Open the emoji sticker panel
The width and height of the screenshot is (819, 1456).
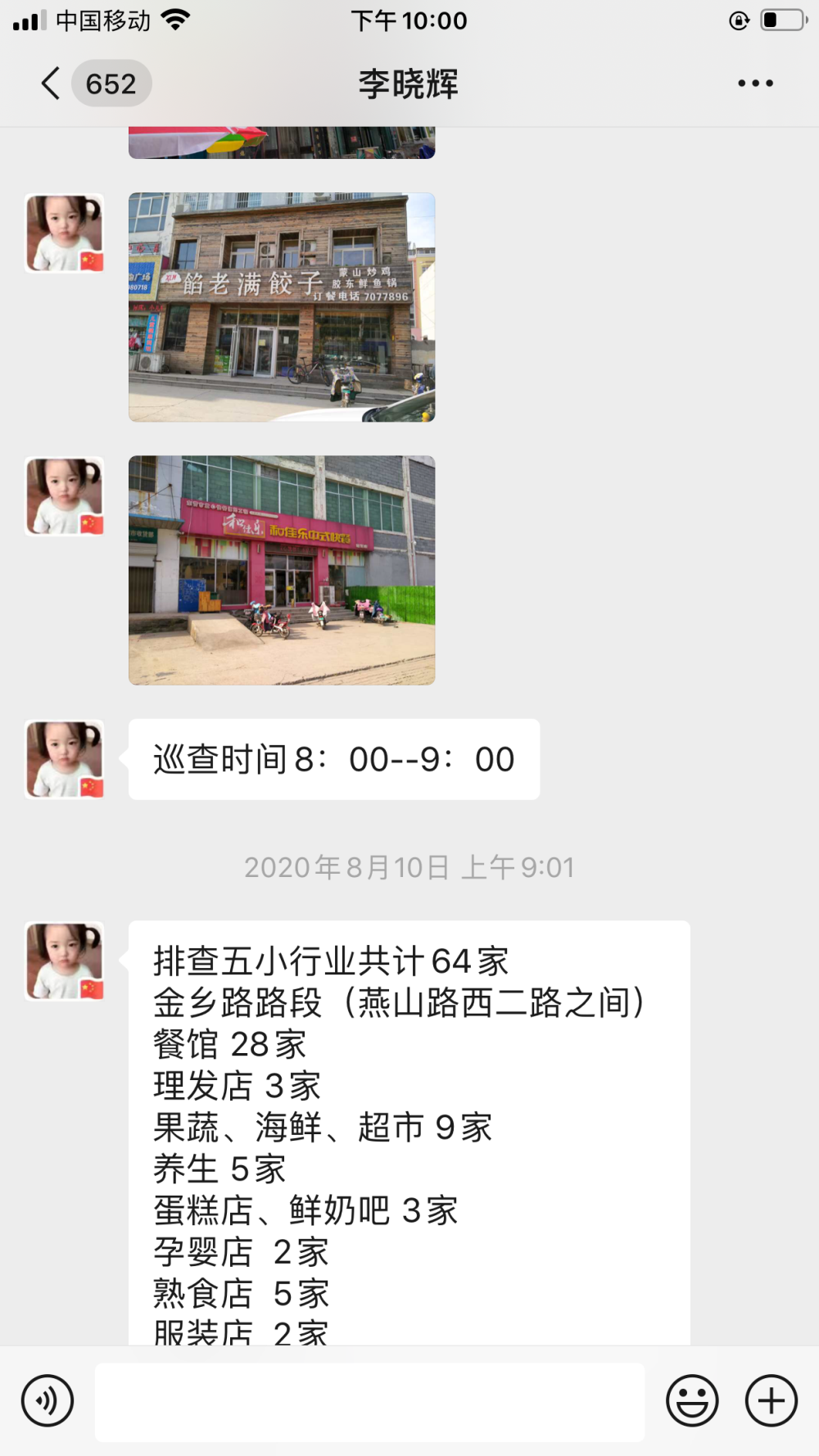692,1400
